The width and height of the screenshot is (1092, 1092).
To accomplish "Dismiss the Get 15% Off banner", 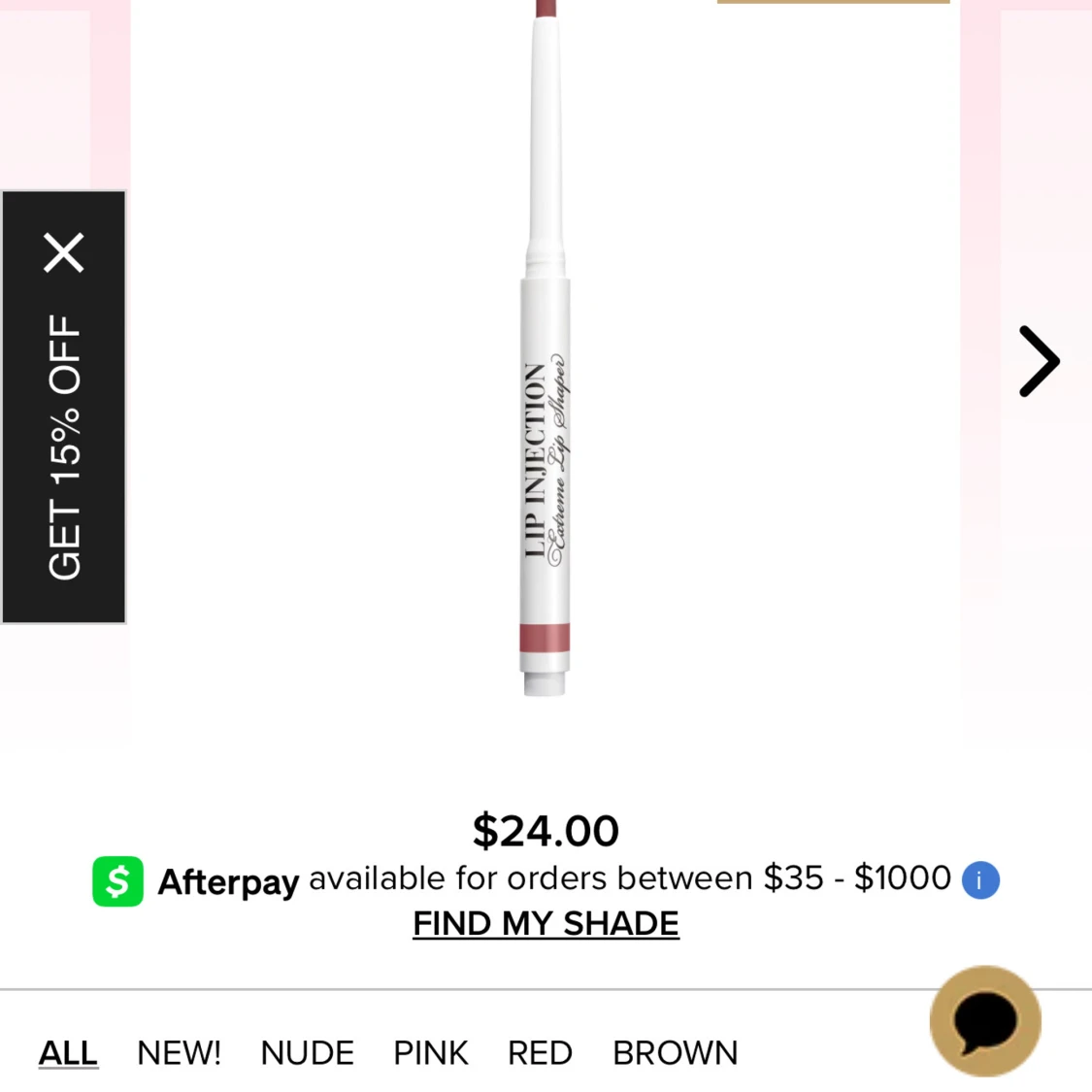I will (64, 253).
